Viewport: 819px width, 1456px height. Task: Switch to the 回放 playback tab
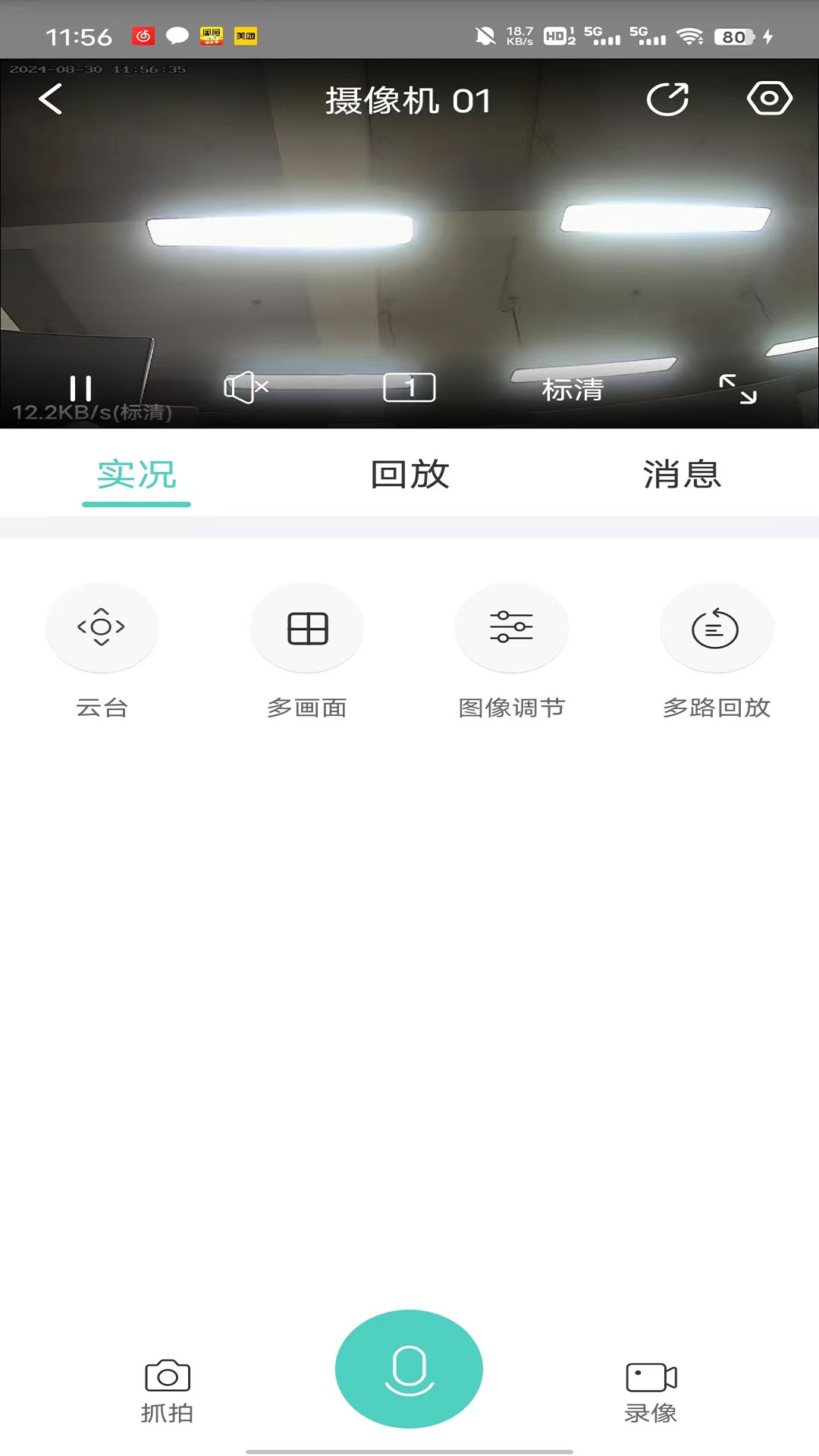408,474
